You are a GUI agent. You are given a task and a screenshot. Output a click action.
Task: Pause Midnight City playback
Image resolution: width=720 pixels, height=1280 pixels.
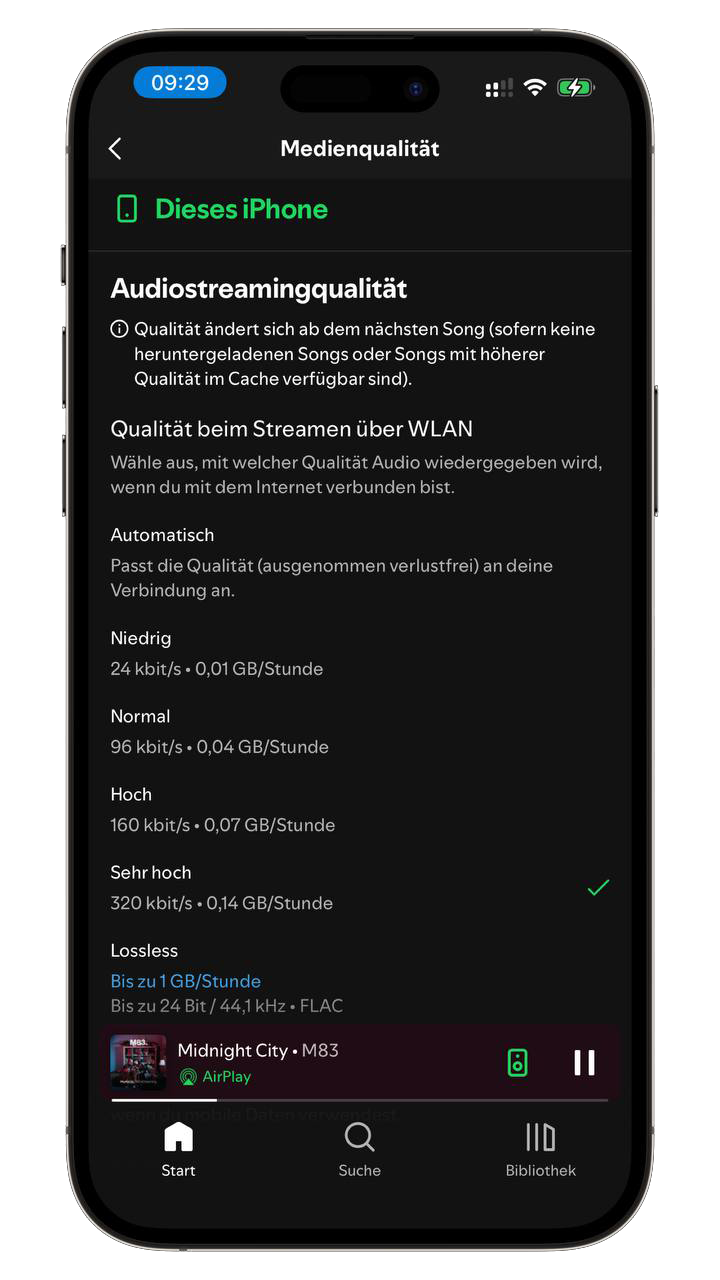(x=585, y=1062)
